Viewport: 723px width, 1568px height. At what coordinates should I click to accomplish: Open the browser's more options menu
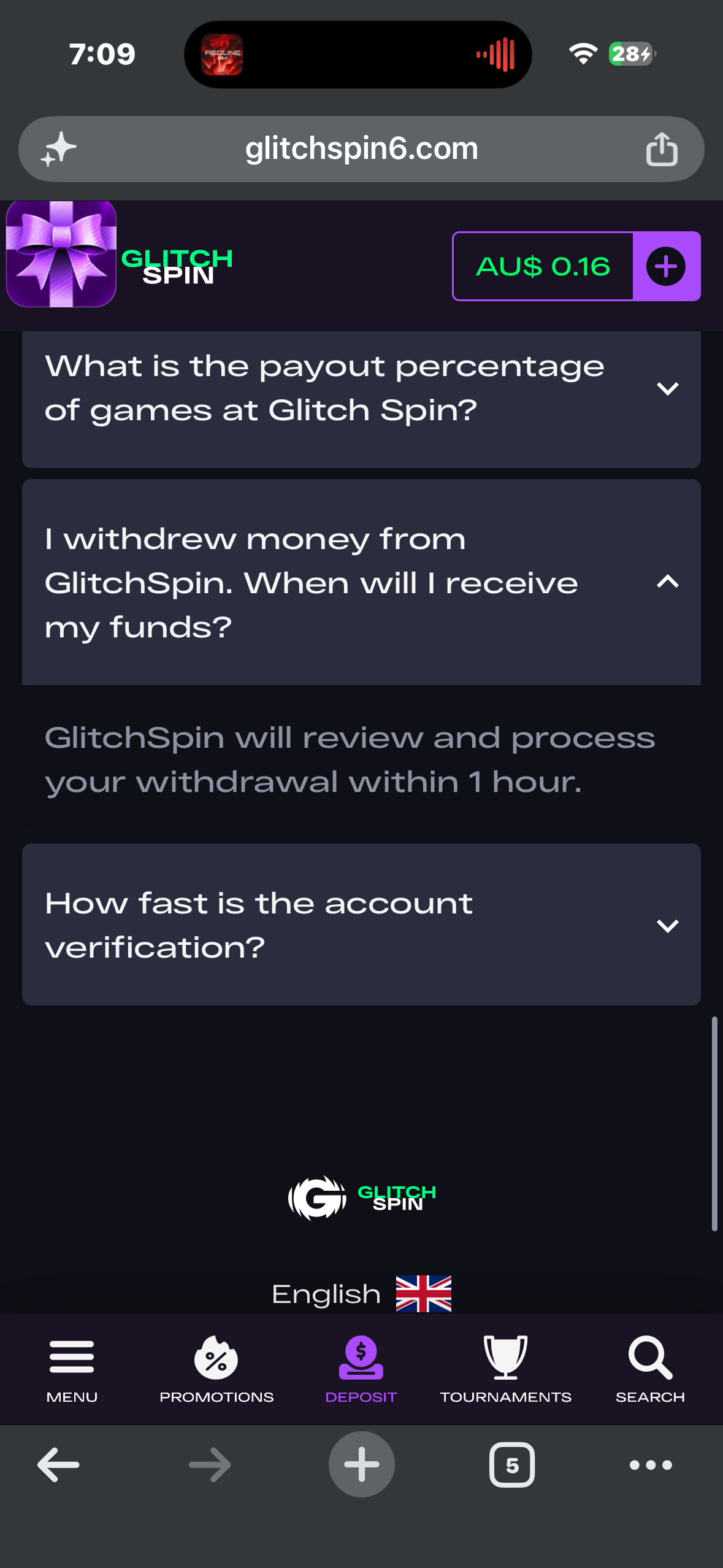[651, 1465]
